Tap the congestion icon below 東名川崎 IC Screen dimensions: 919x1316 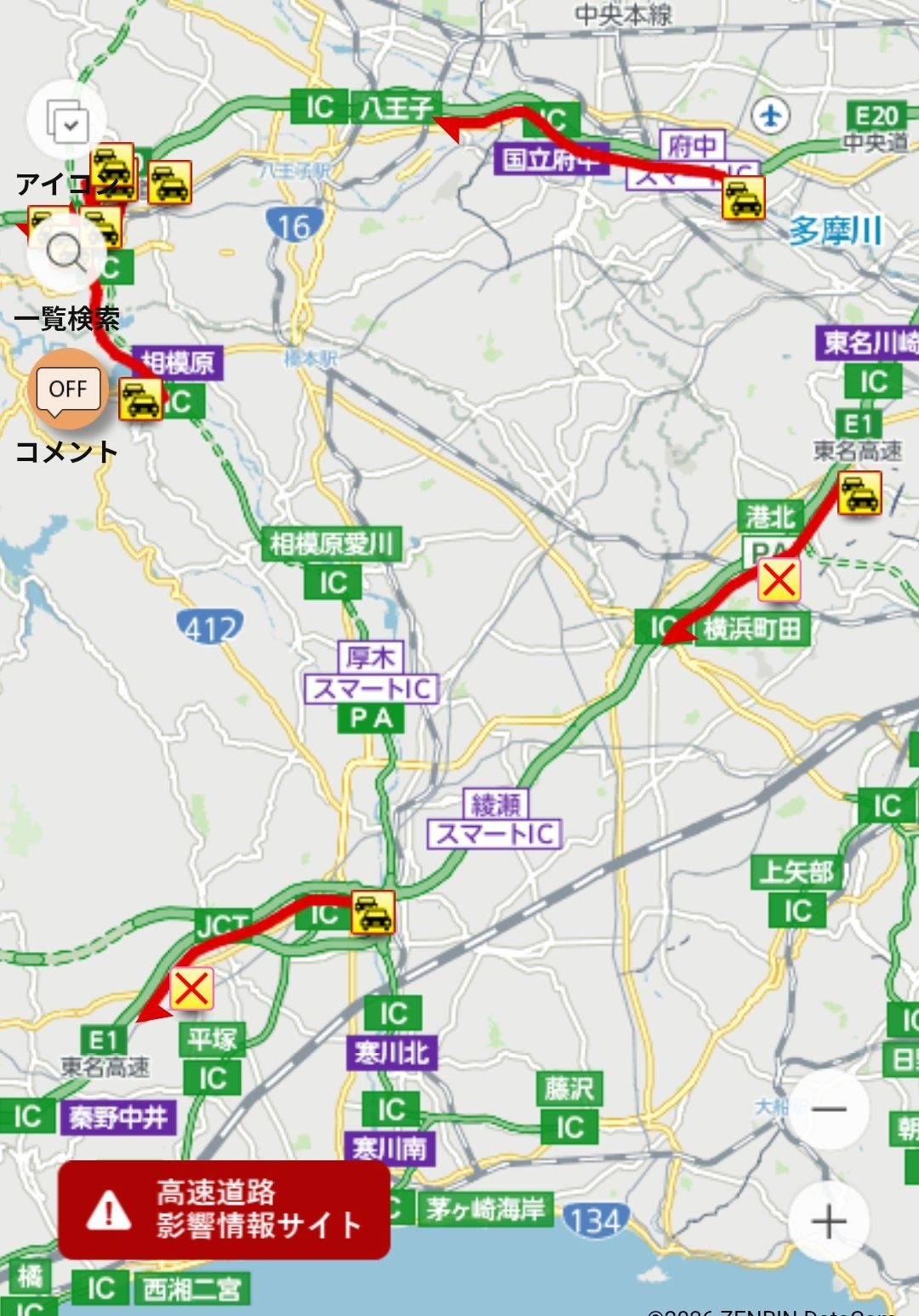point(859,494)
